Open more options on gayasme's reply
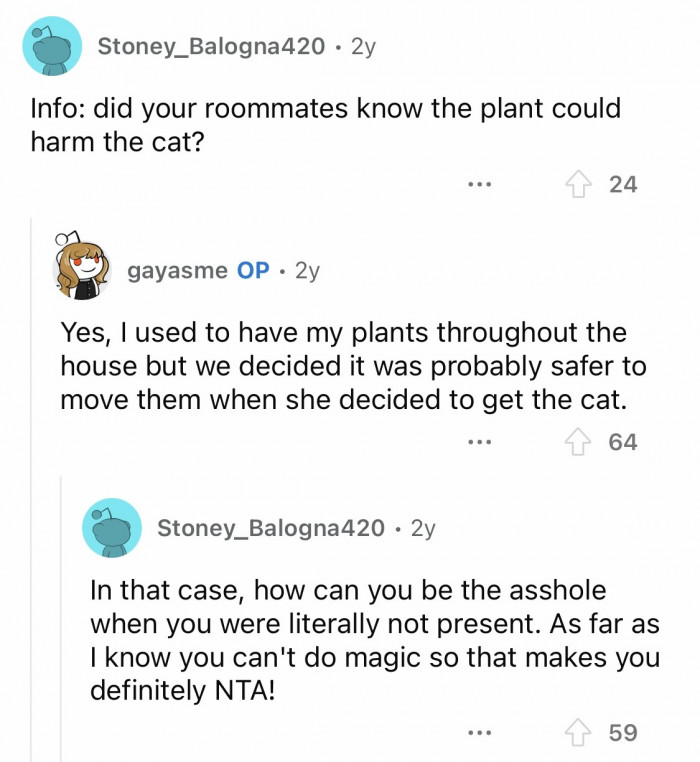 480,441
